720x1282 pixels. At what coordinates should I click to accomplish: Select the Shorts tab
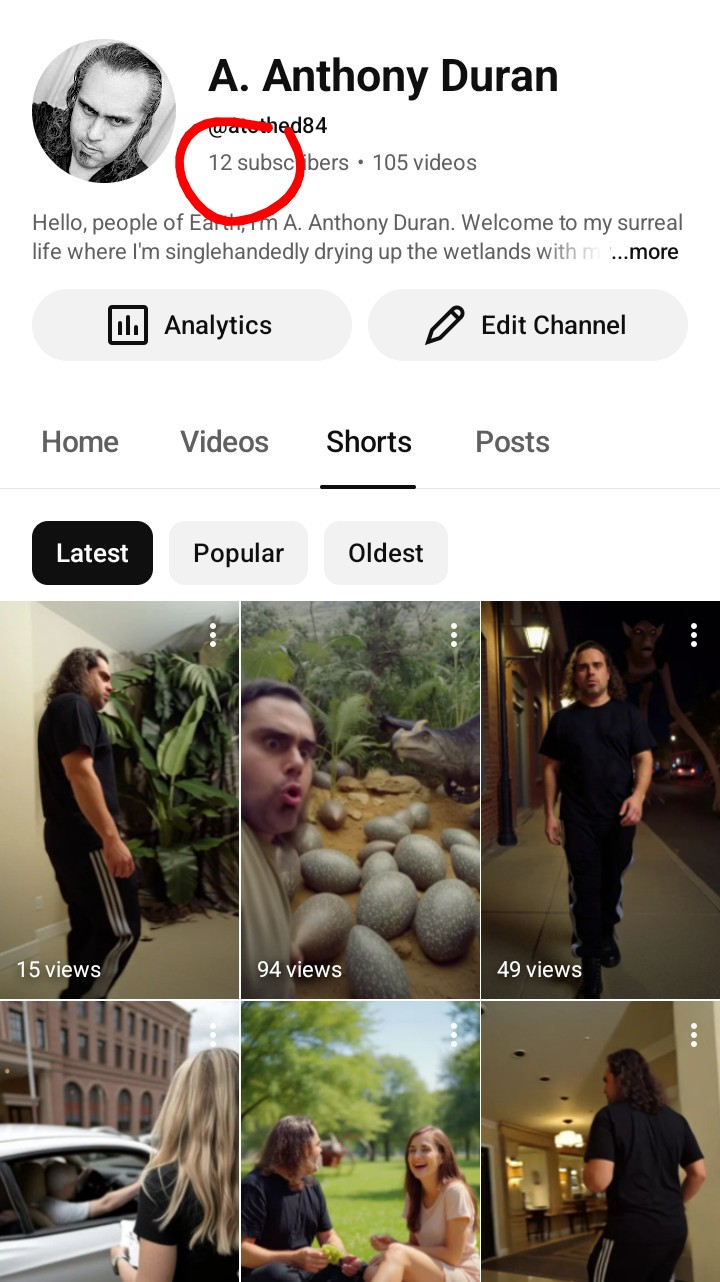368,442
